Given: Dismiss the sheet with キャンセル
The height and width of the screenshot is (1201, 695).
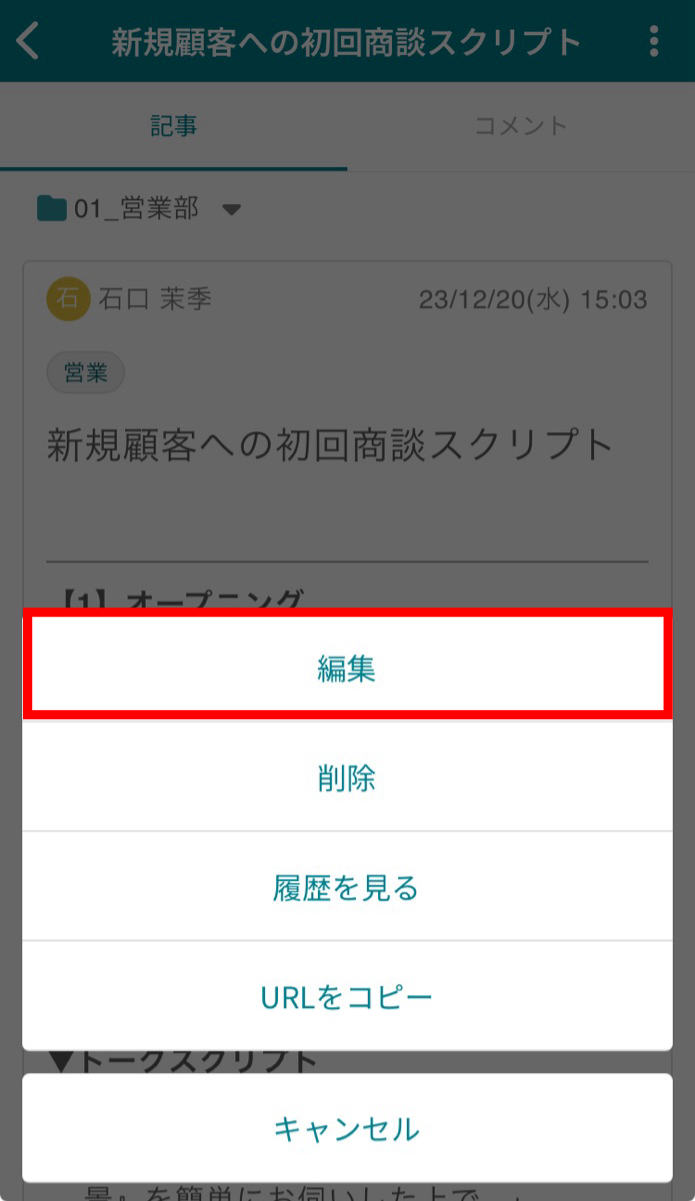Looking at the screenshot, I should (347, 1129).
